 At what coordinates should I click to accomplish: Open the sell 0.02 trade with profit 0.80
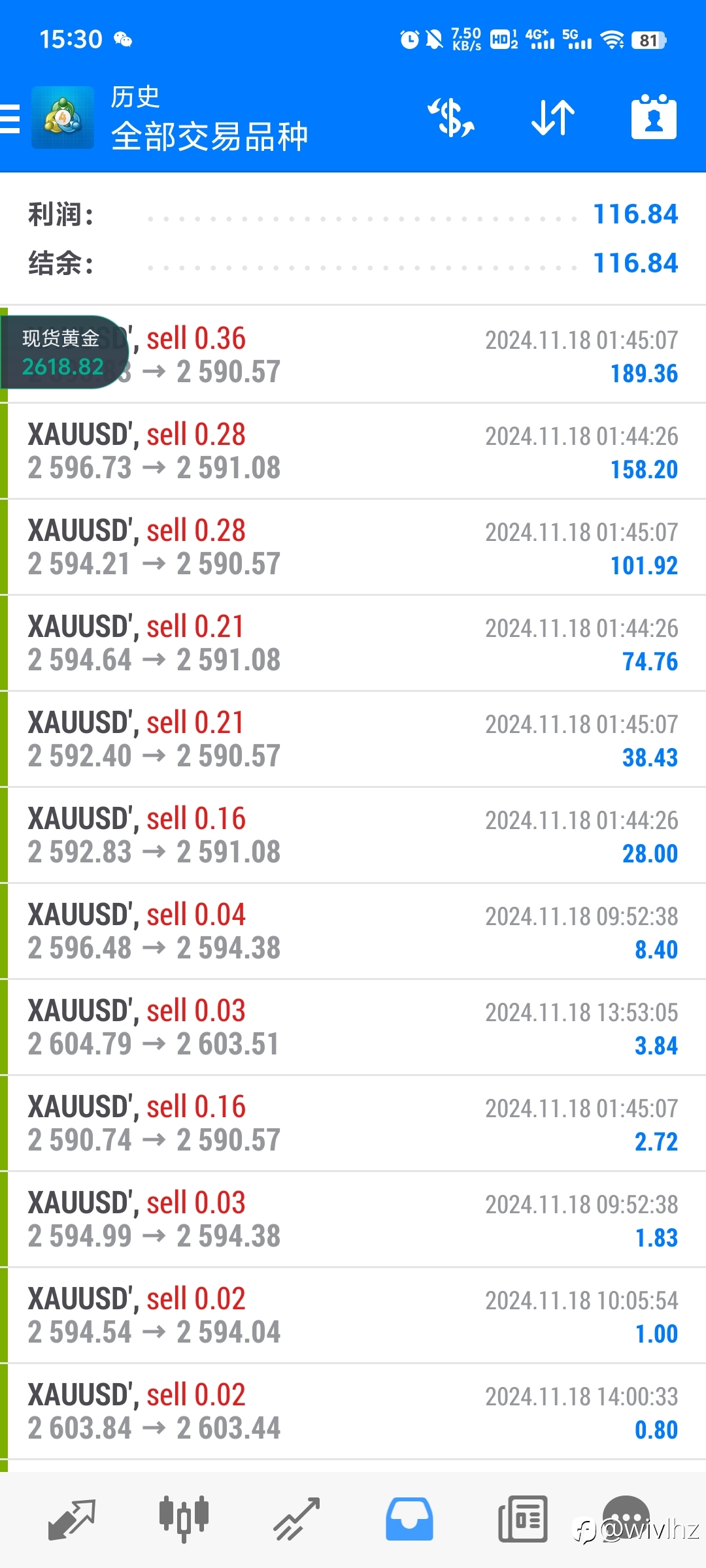point(353,1412)
